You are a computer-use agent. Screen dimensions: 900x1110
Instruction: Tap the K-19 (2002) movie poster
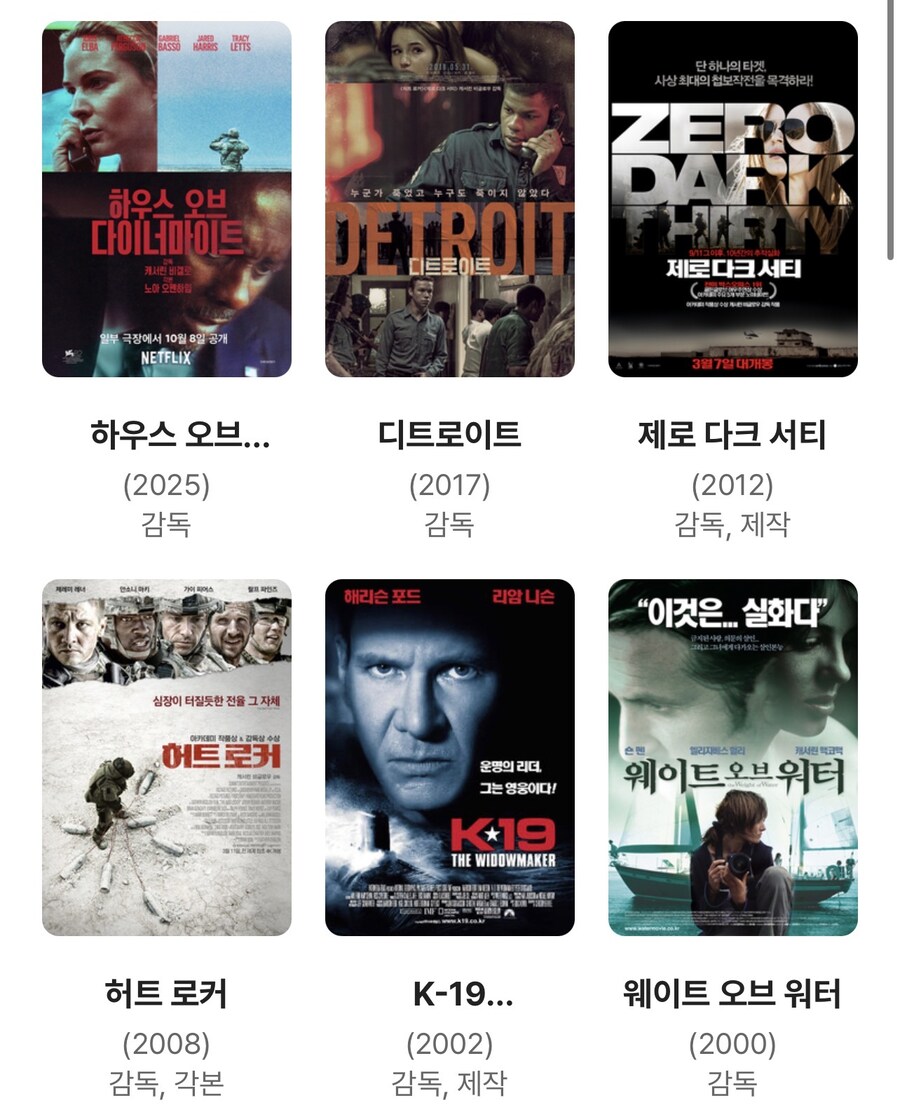coord(450,757)
